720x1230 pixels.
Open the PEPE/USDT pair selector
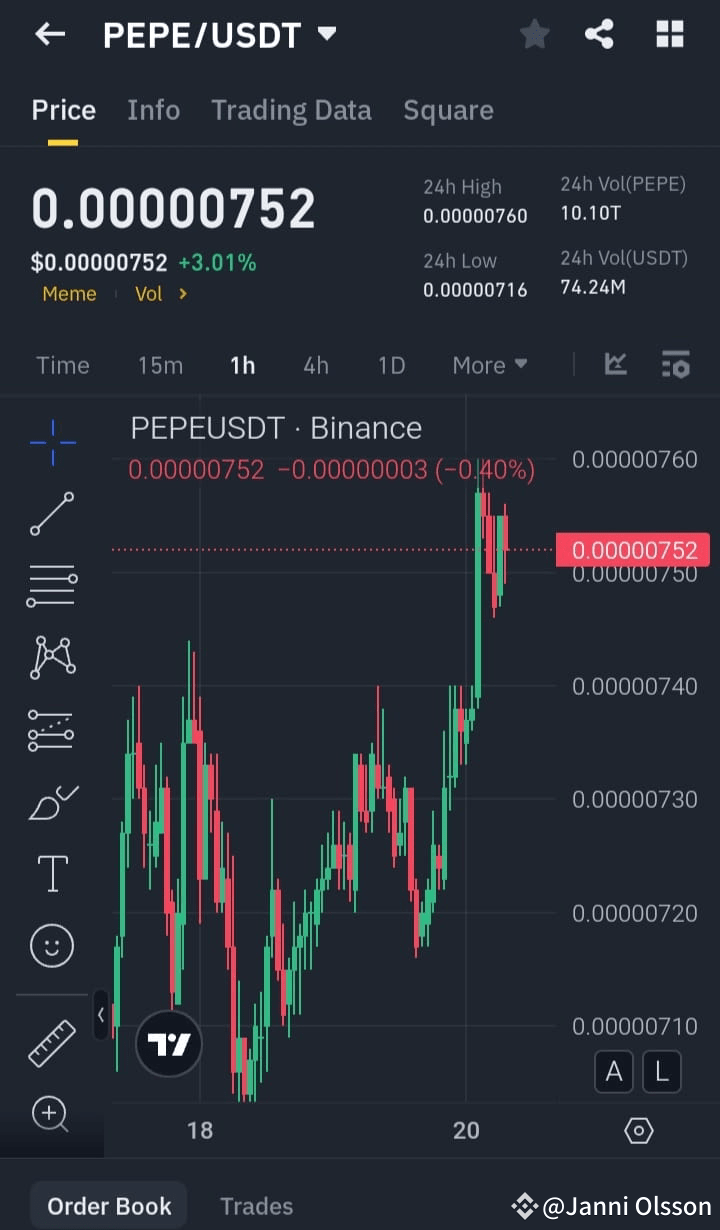213,33
